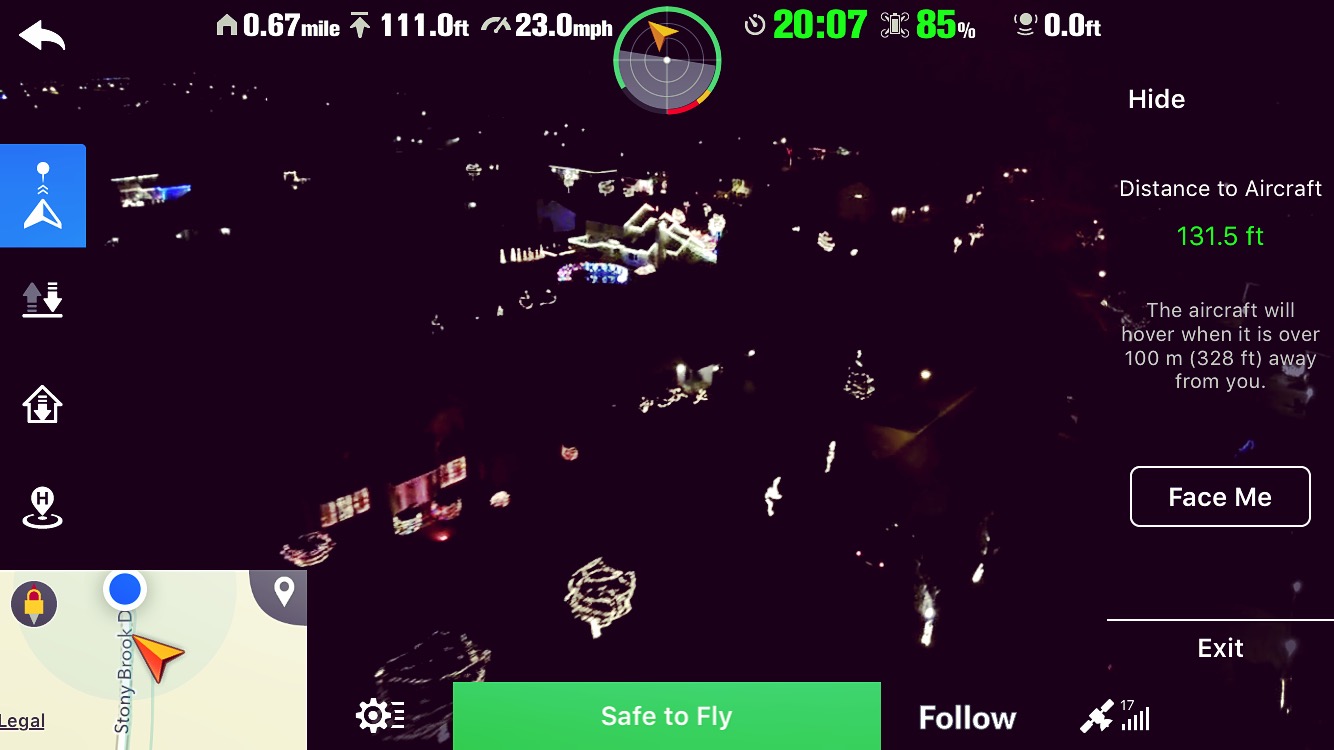The height and width of the screenshot is (750, 1334).
Task: Hide the Follow side panel
Action: pyautogui.click(x=1156, y=99)
